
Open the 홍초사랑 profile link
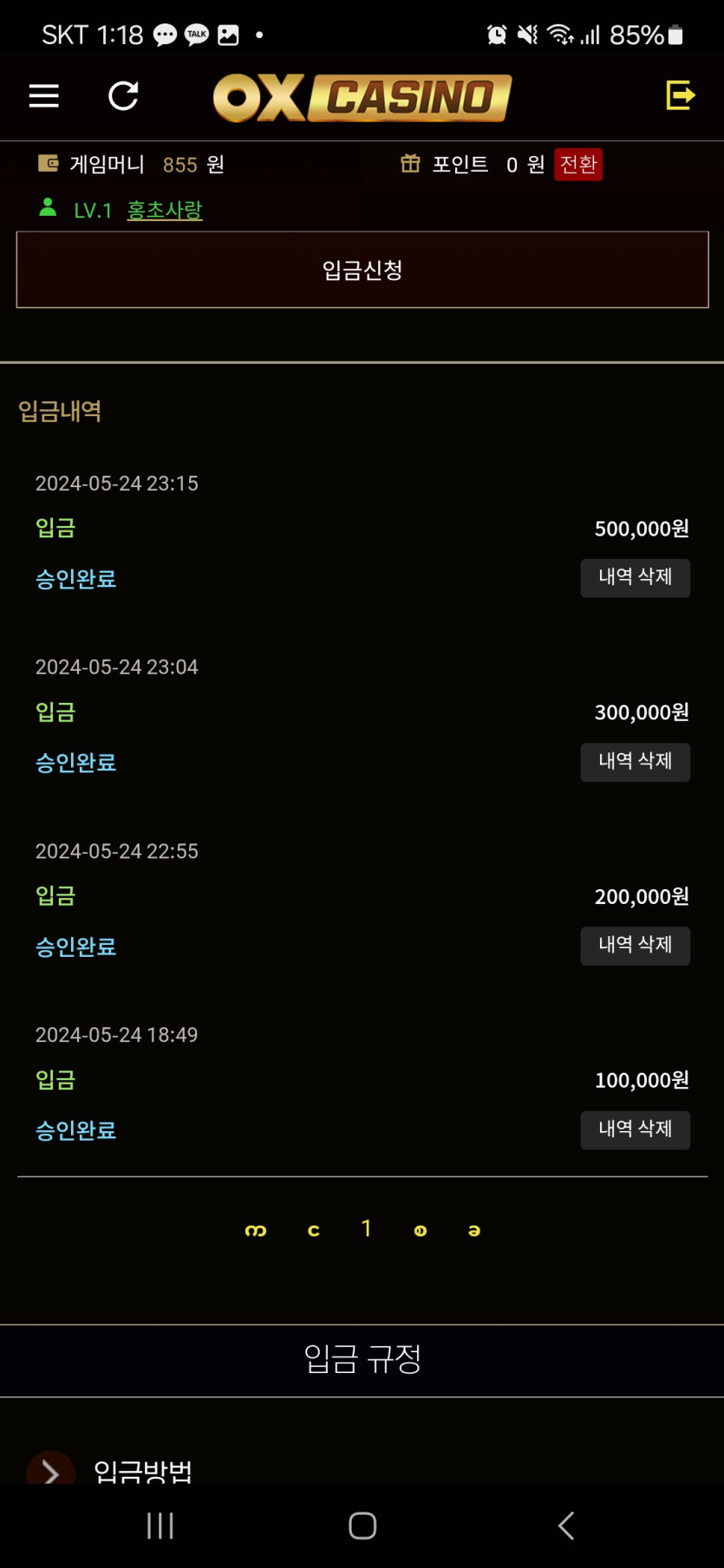point(165,211)
